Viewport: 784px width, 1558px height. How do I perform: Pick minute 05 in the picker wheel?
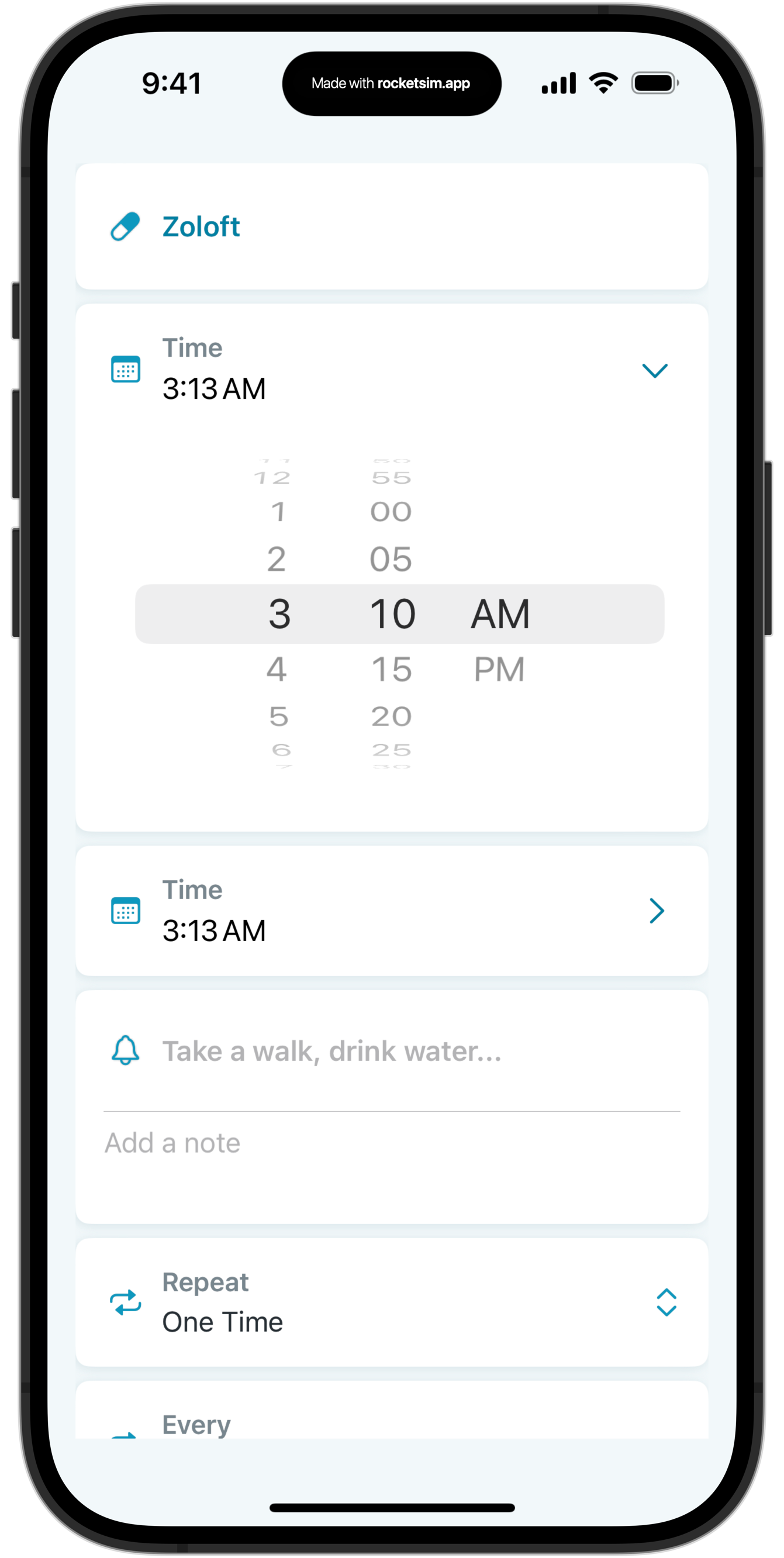[391, 559]
